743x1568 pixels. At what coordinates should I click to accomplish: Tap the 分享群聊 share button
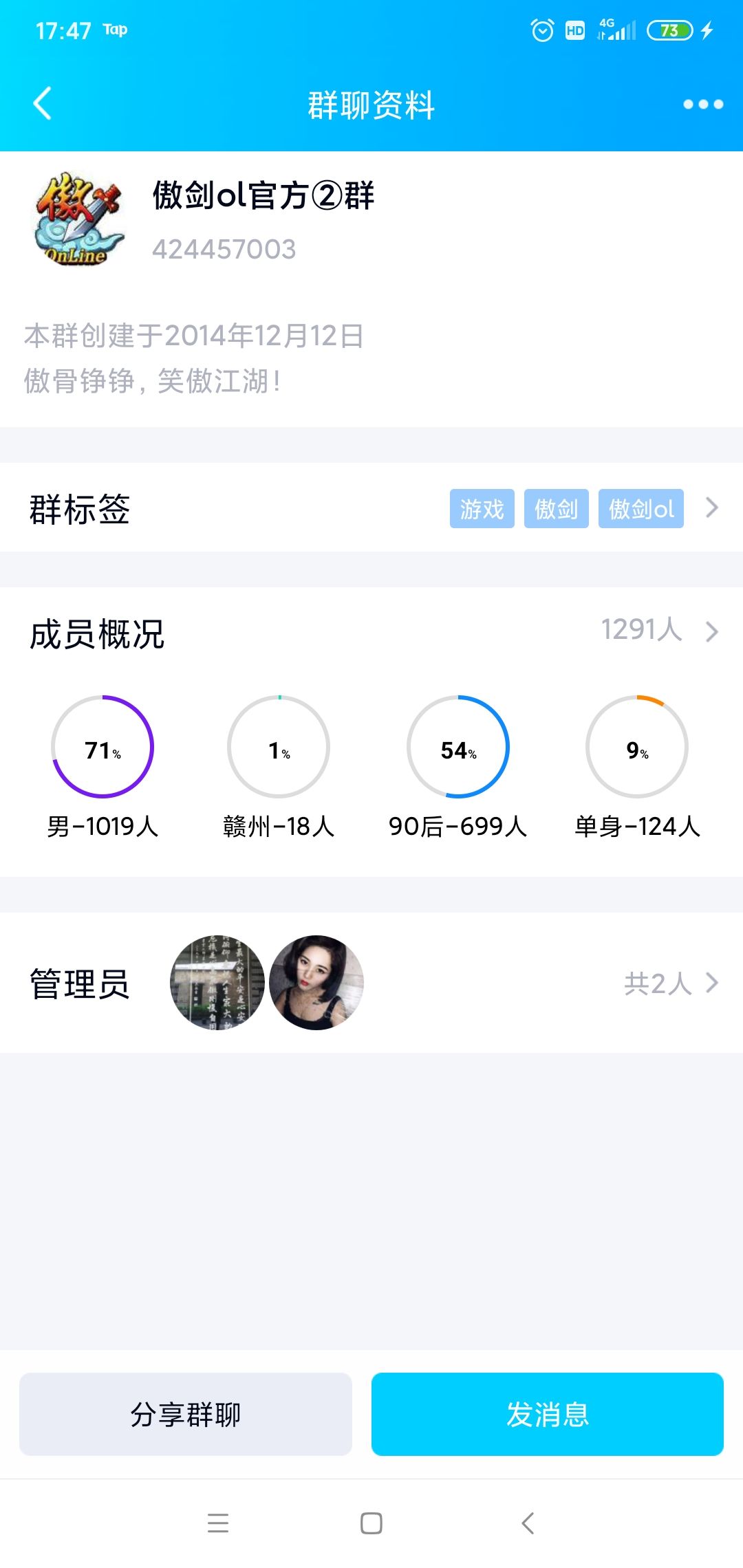click(x=186, y=1414)
